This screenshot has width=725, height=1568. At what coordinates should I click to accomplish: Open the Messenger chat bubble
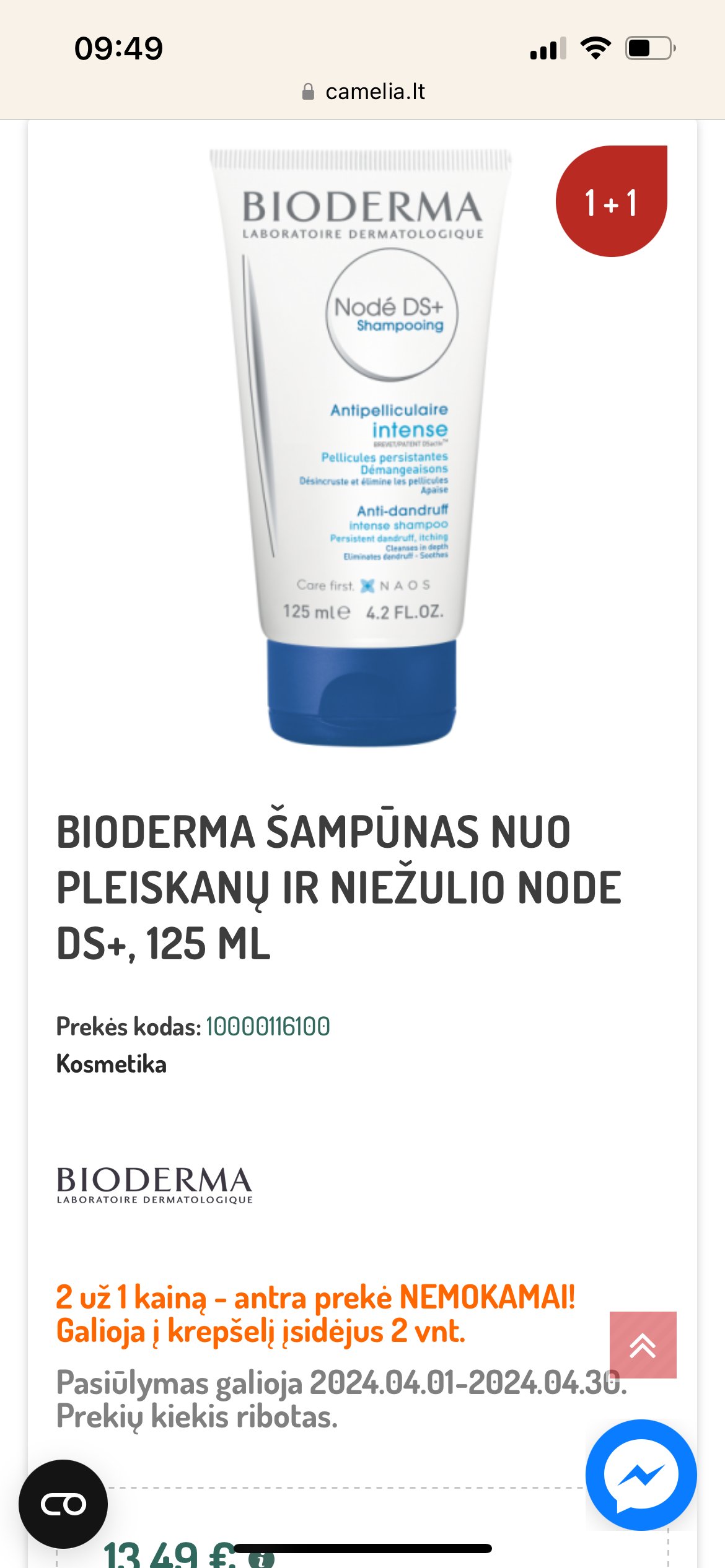pos(641,1474)
